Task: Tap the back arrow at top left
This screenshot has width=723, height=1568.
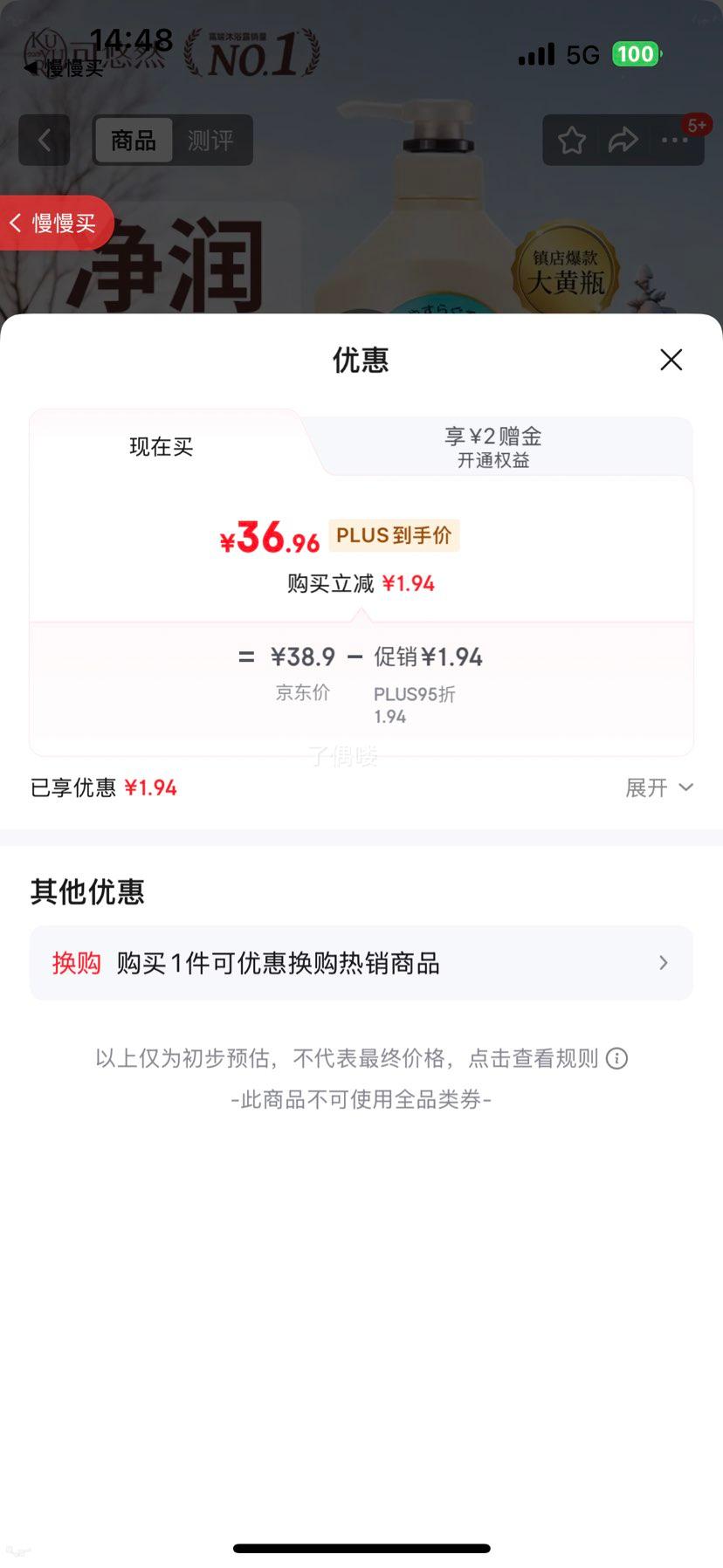Action: point(44,140)
